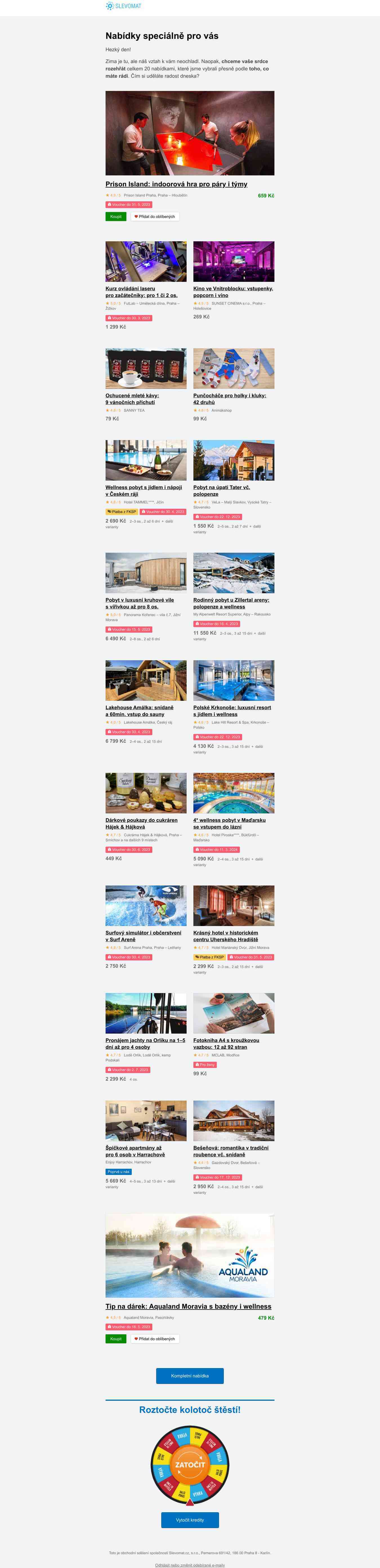Add Prison Island to favorites
Screen dimensions: 380x1568
[155, 216]
